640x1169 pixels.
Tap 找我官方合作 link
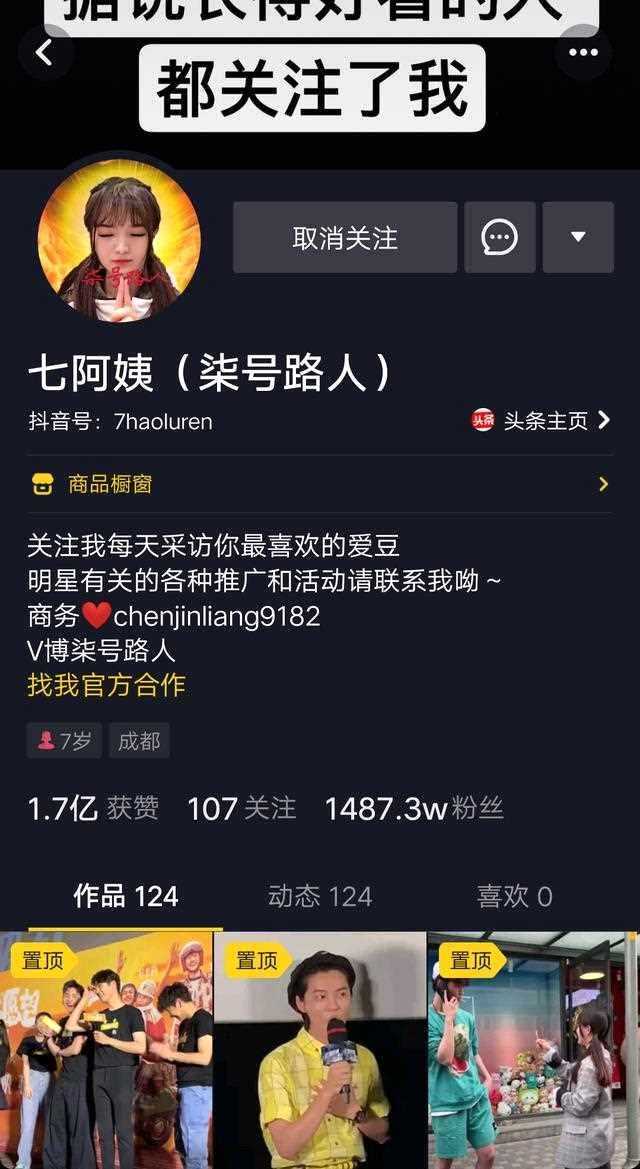coord(106,685)
